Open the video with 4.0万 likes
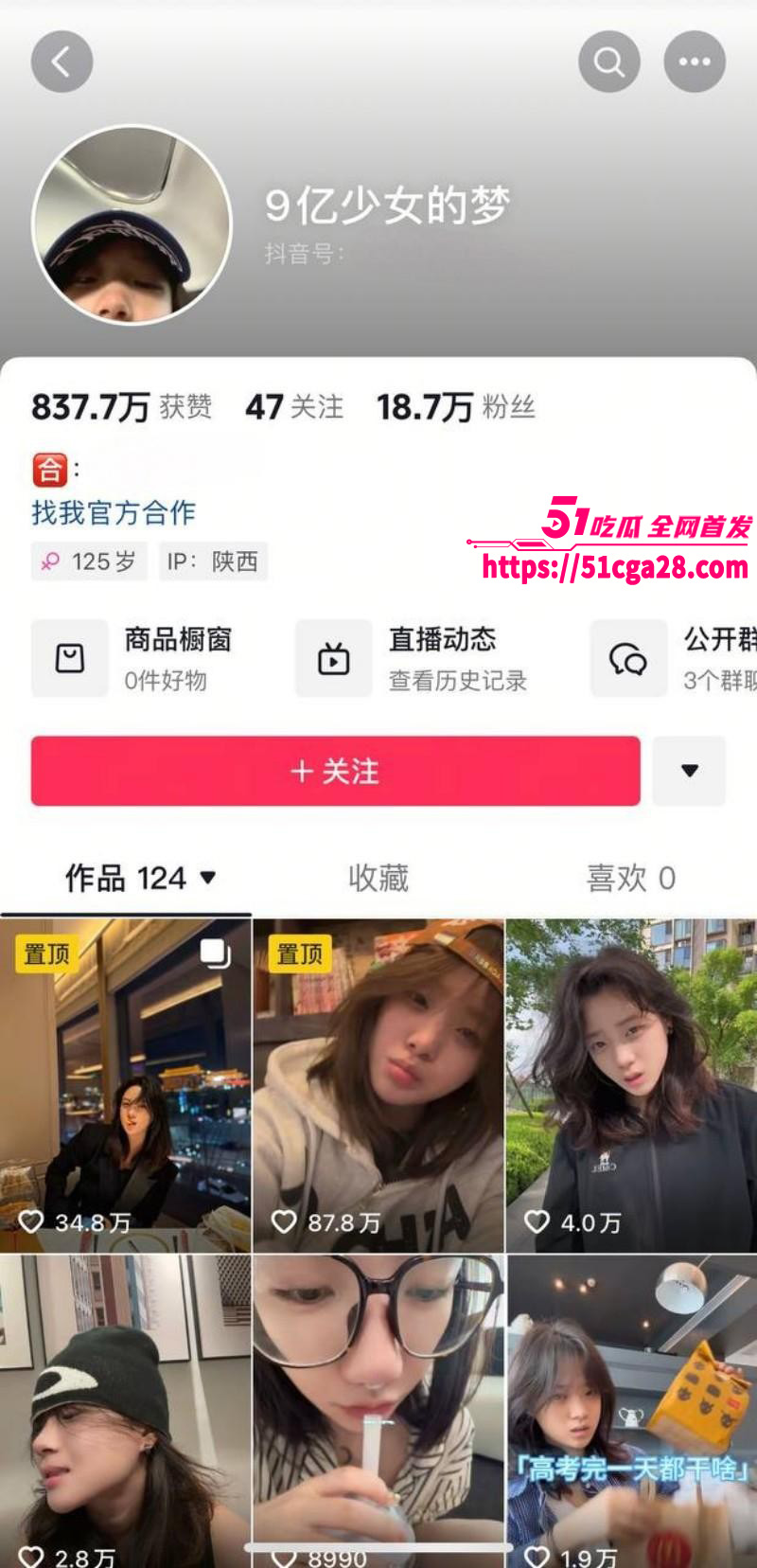 click(x=631, y=1085)
